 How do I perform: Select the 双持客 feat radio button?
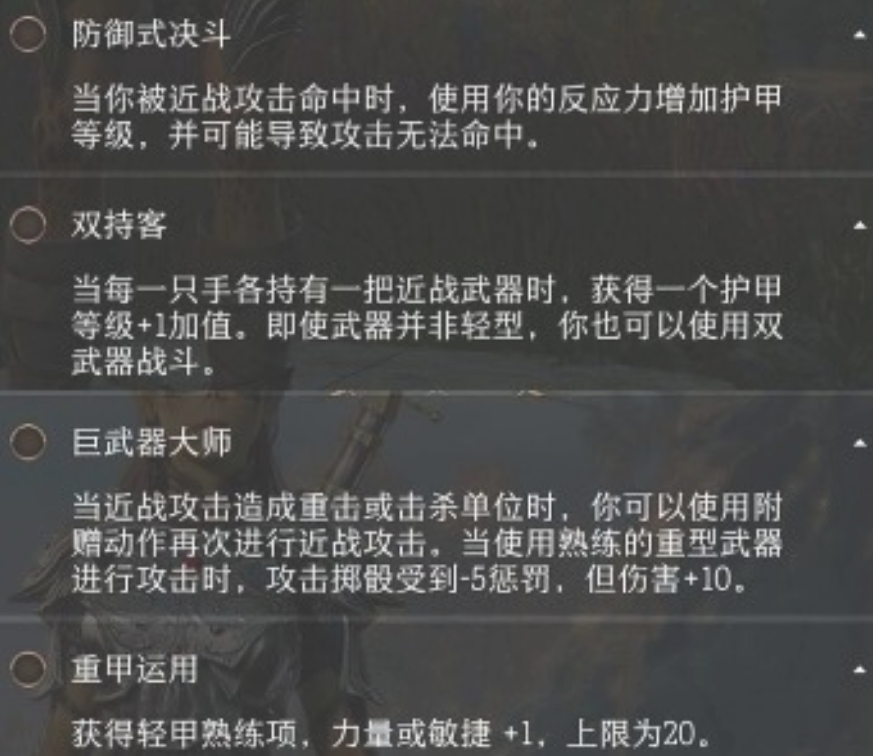coord(29,227)
